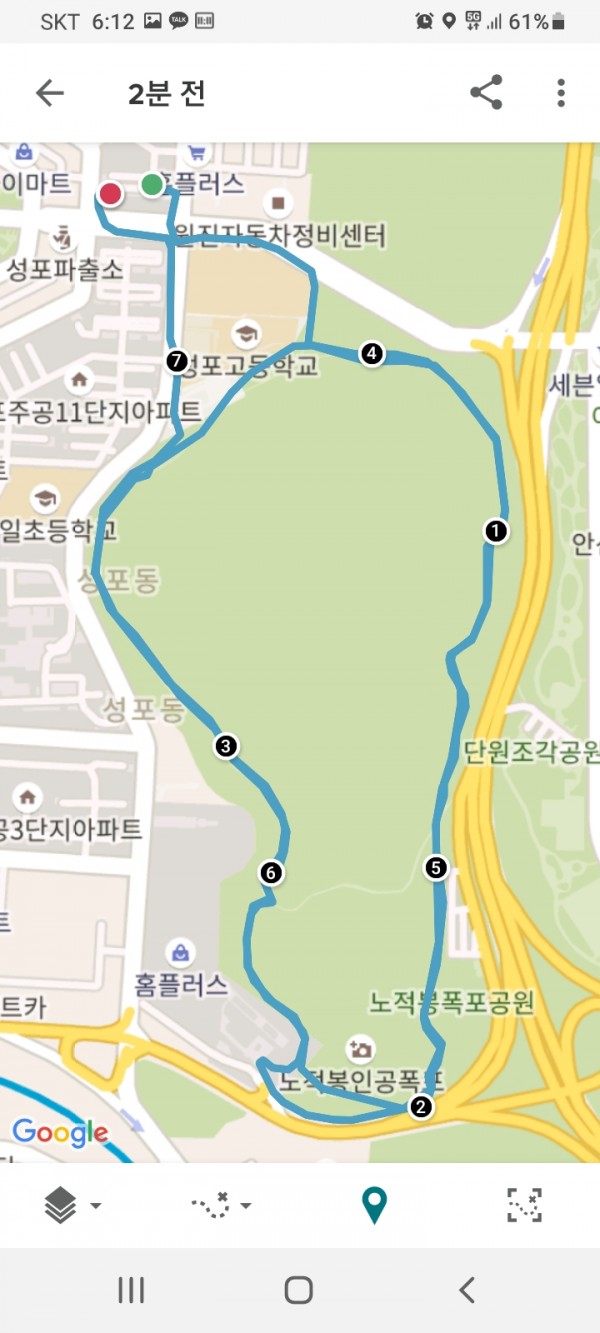Select kilometer marker 7 on the route
Screen dimensions: 600x1333
[177, 361]
